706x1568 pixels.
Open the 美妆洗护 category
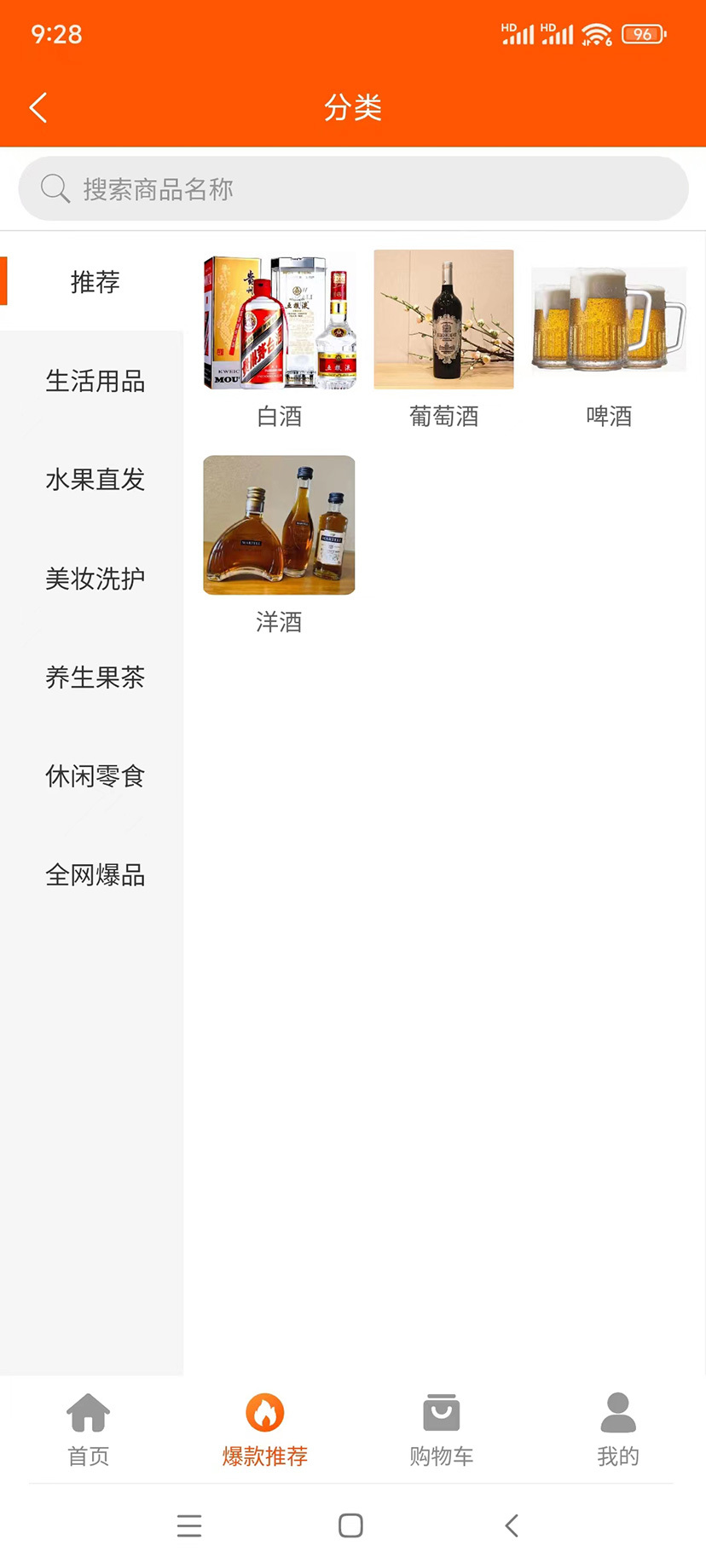pyautogui.click(x=95, y=579)
